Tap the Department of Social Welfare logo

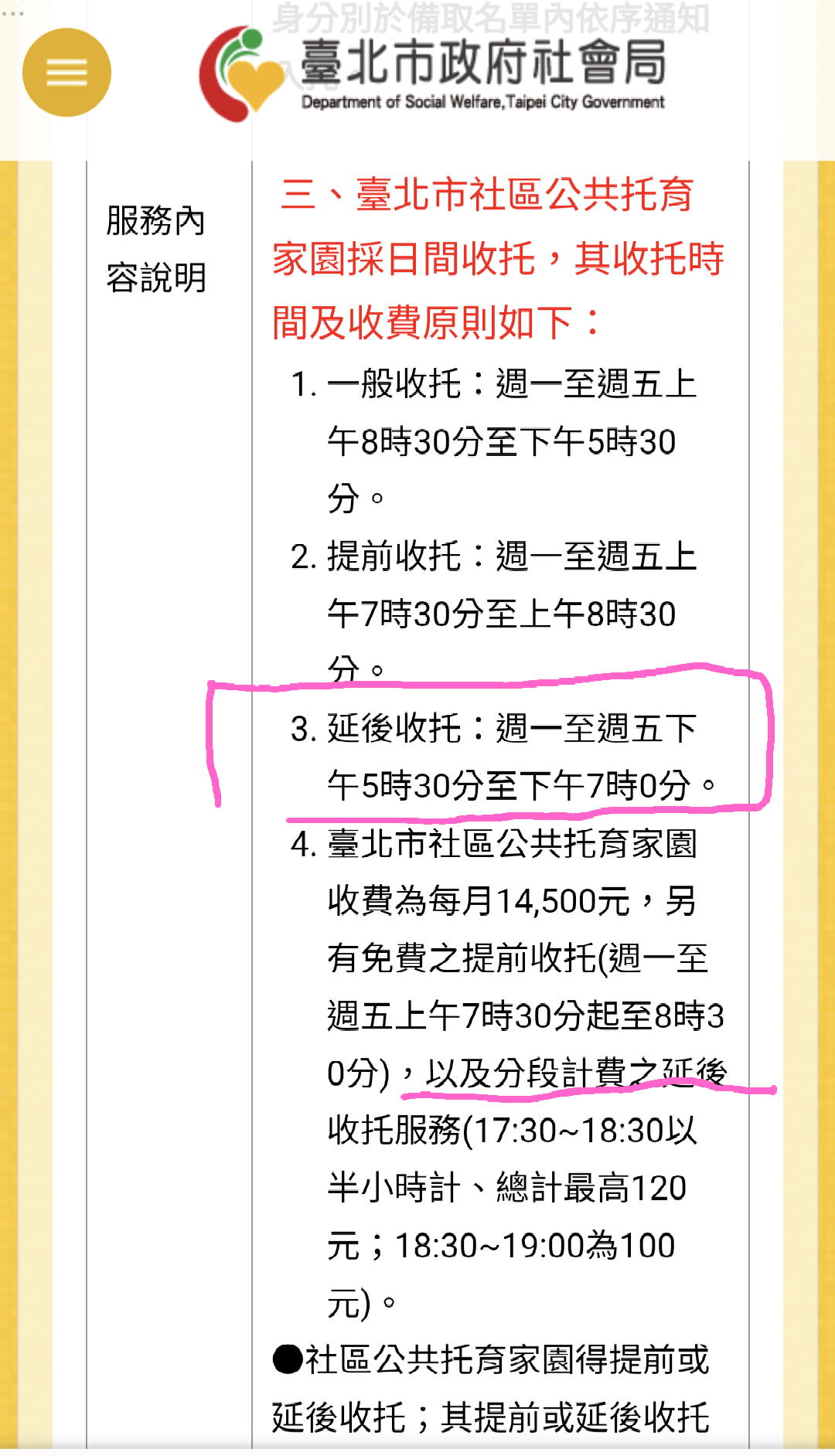[433, 74]
